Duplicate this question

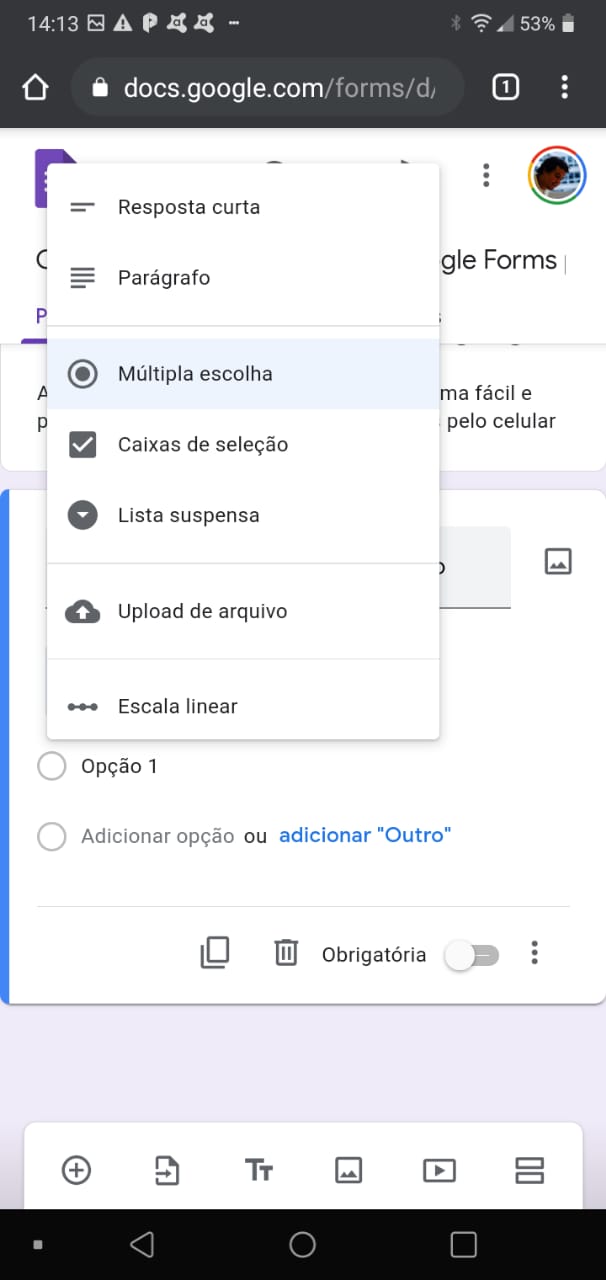point(215,953)
